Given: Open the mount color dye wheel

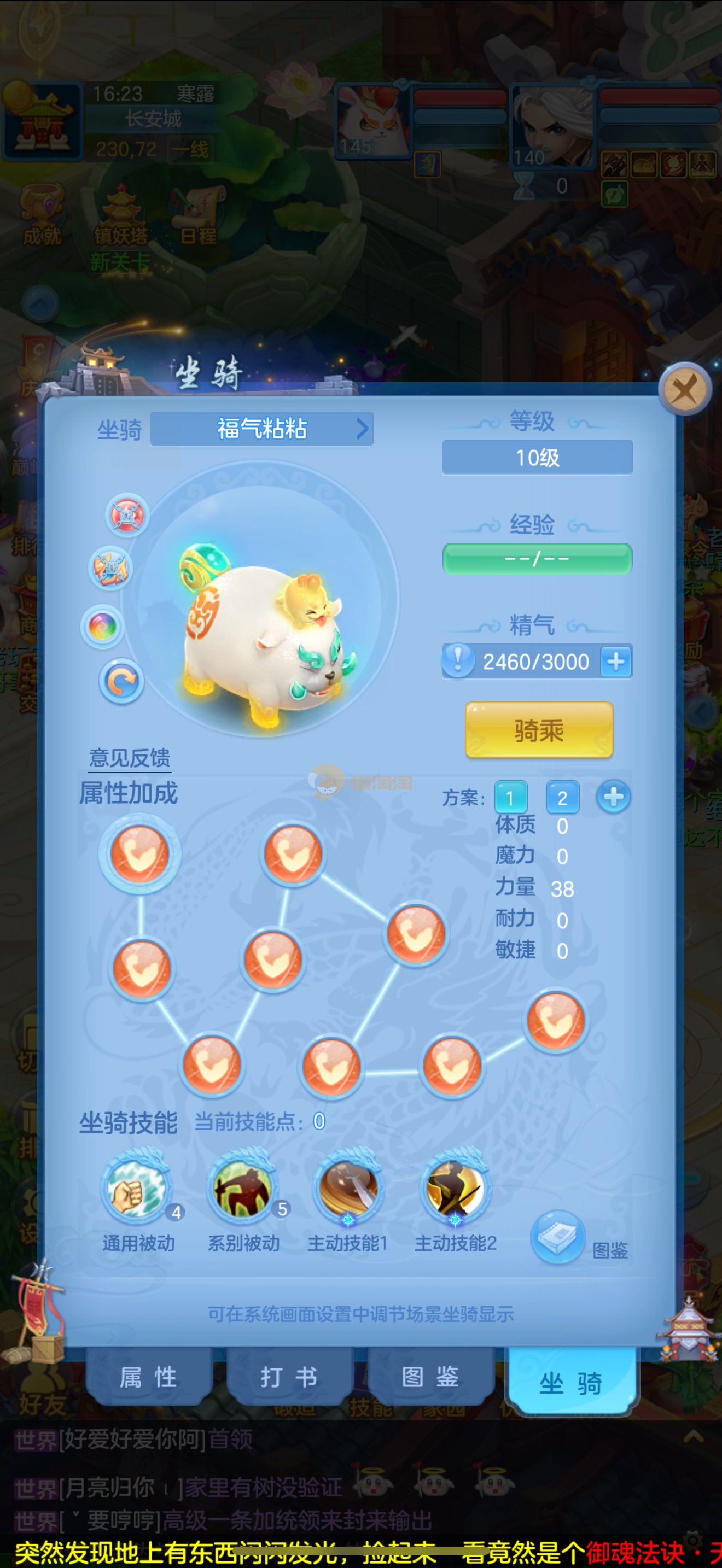Looking at the screenshot, I should pos(102,626).
